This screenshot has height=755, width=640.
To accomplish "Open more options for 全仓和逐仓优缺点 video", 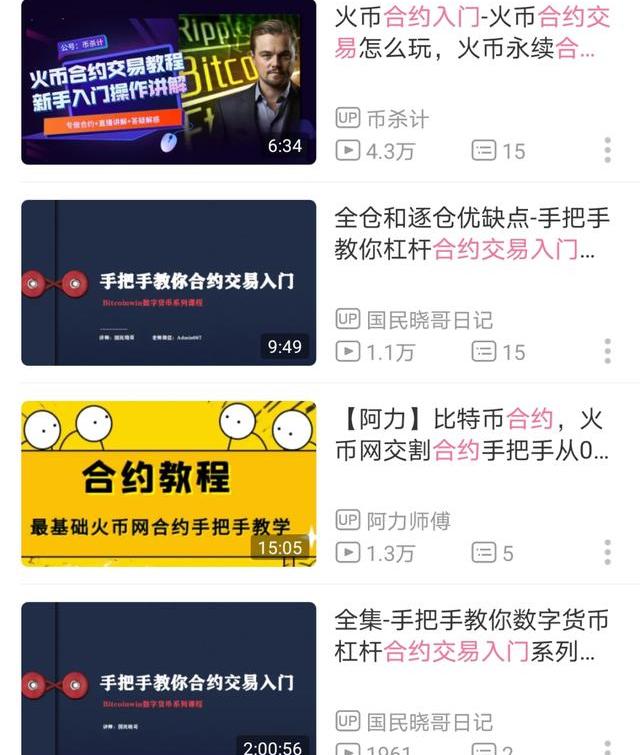I will tap(607, 351).
